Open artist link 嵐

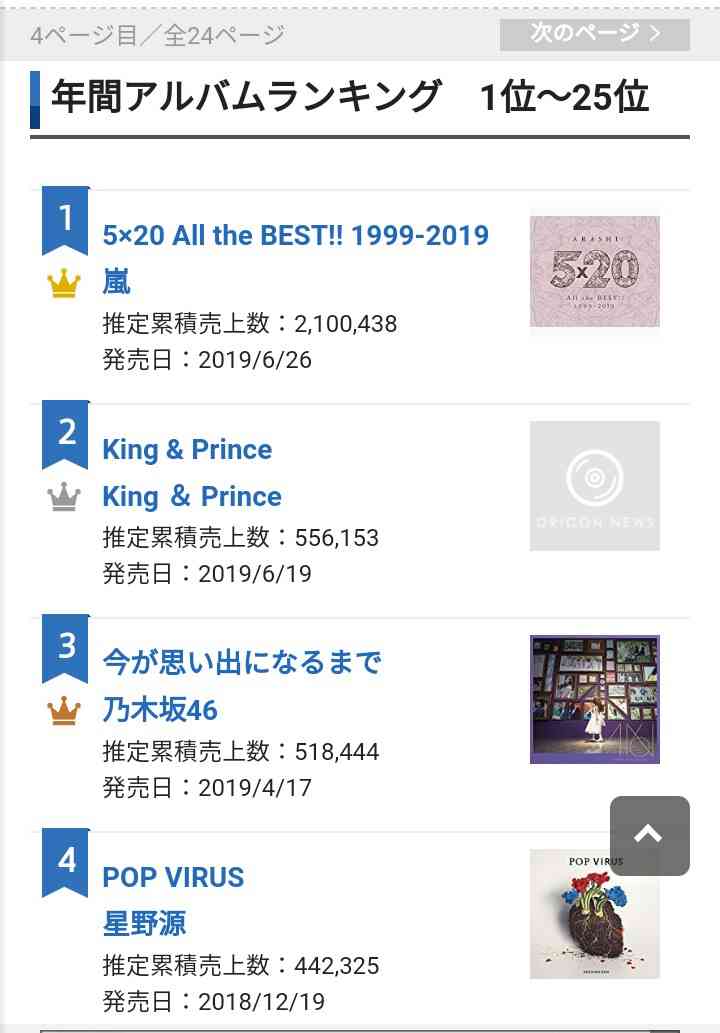pyautogui.click(x=117, y=282)
